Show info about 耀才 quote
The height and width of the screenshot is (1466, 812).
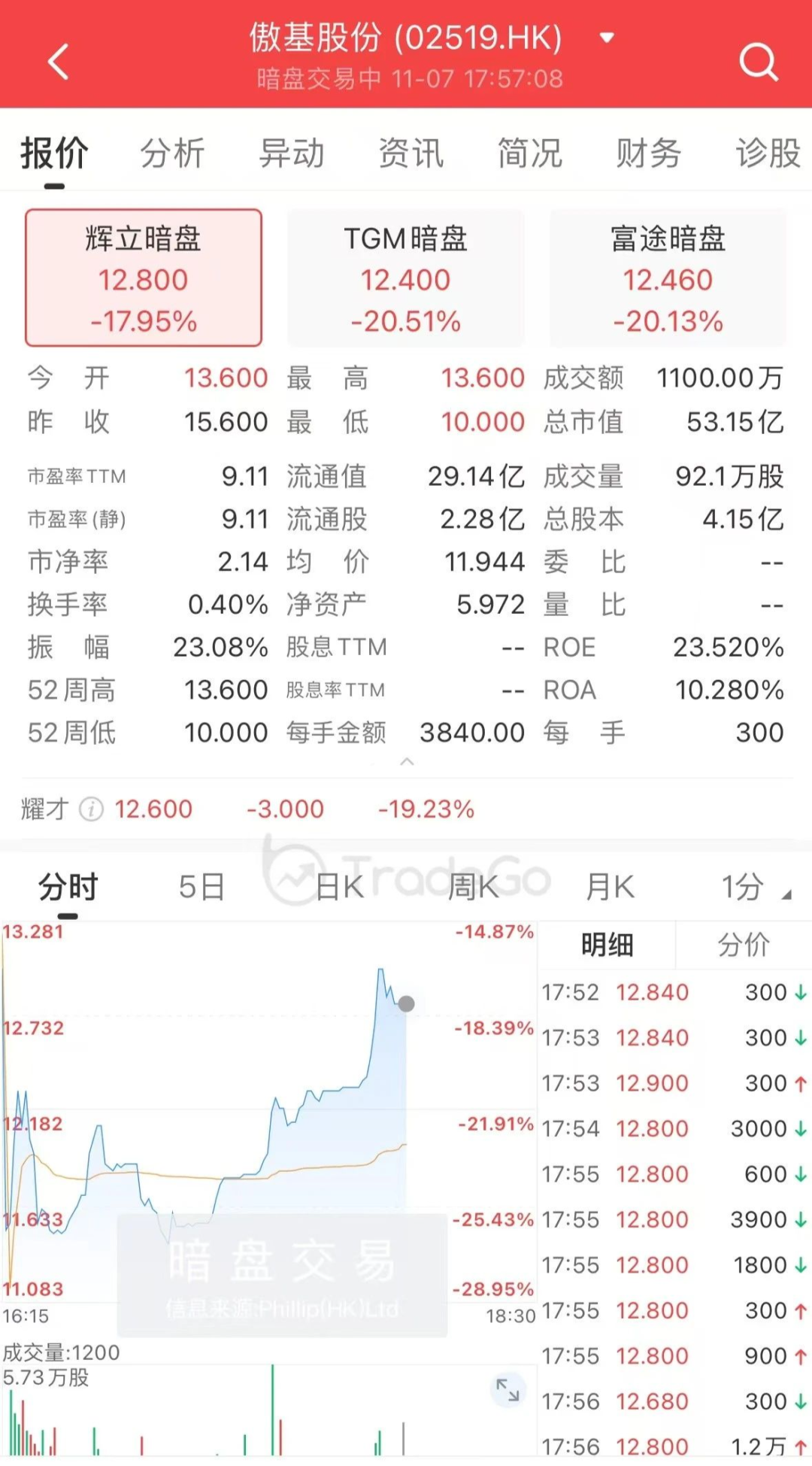(91, 809)
